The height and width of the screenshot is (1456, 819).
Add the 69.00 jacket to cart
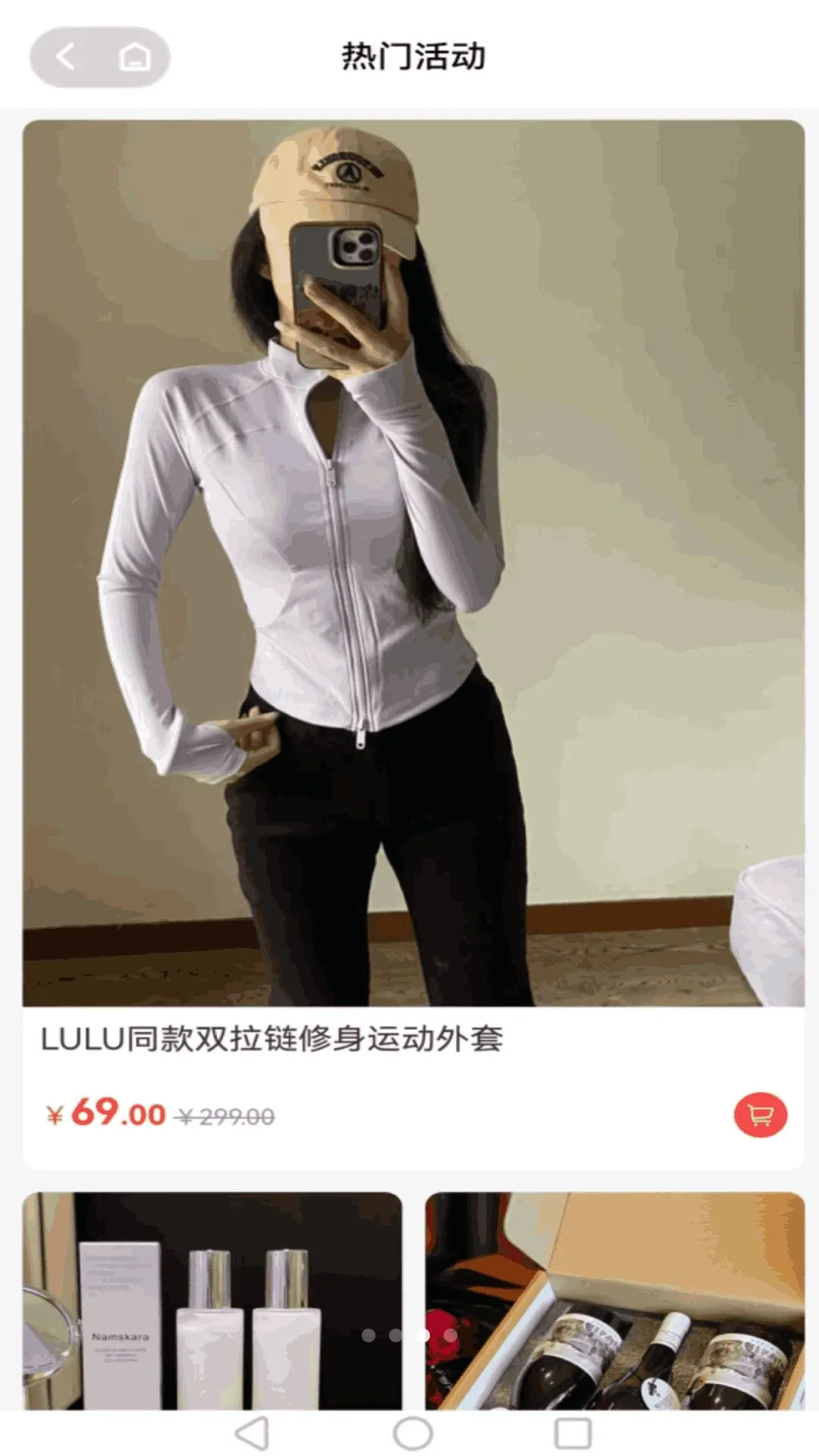[760, 1115]
